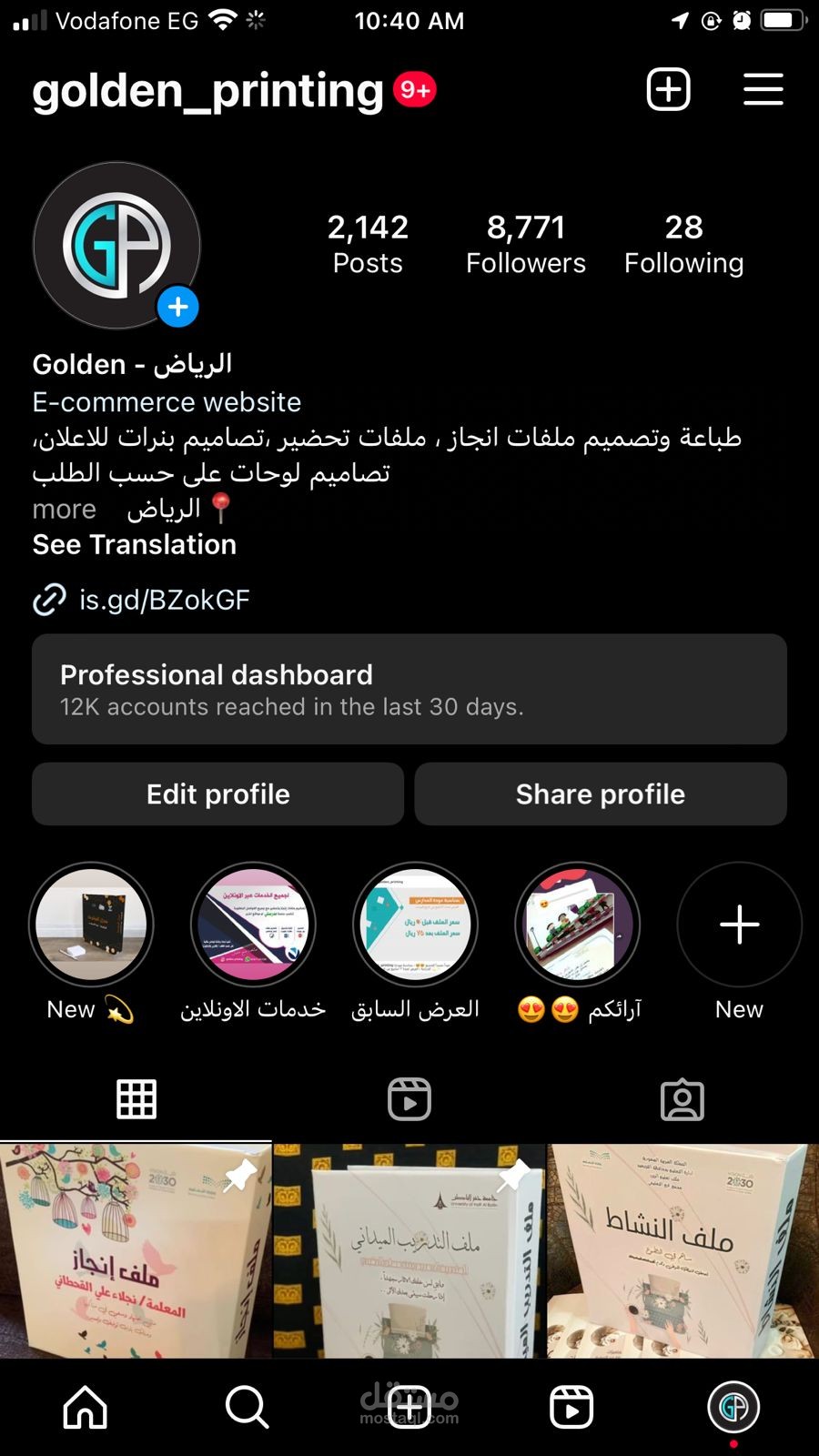Tap the Edit profile button
The image size is (819, 1456).
[217, 794]
